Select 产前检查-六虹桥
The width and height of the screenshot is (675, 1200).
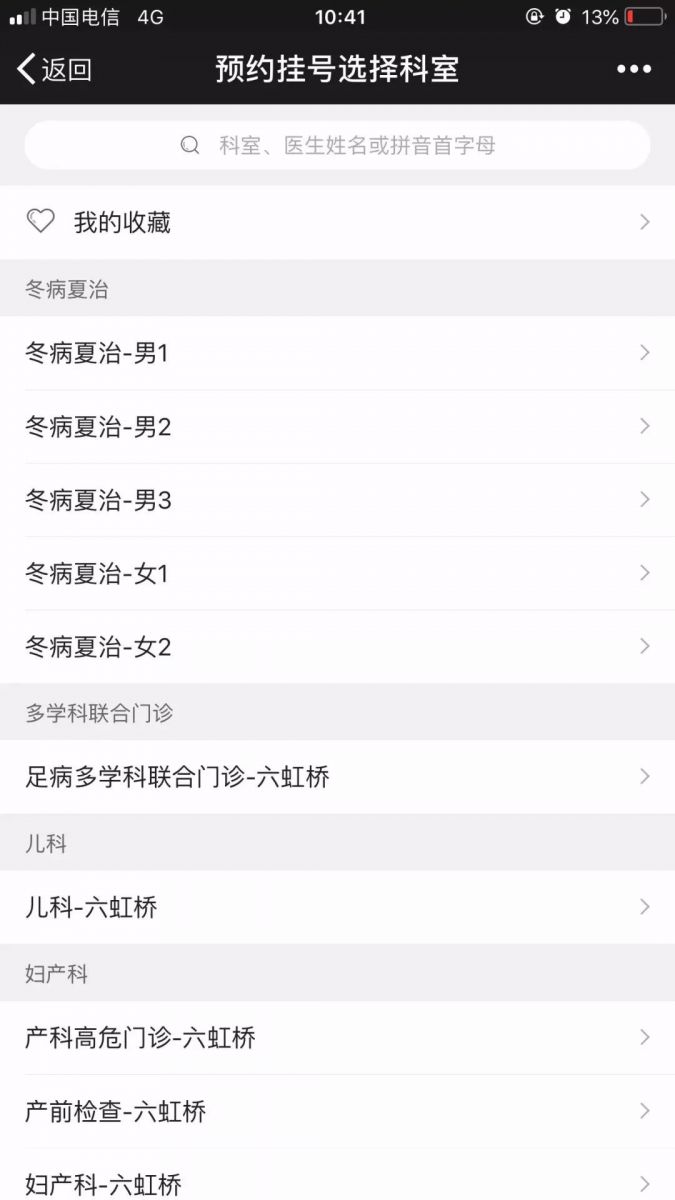coord(337,1111)
